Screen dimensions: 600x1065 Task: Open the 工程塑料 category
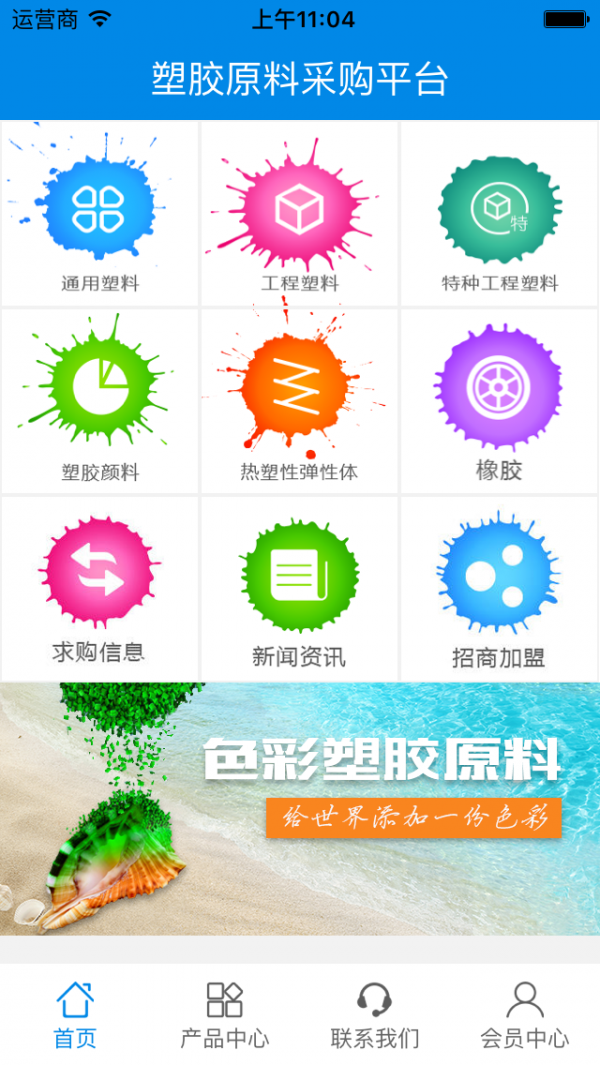click(x=300, y=213)
